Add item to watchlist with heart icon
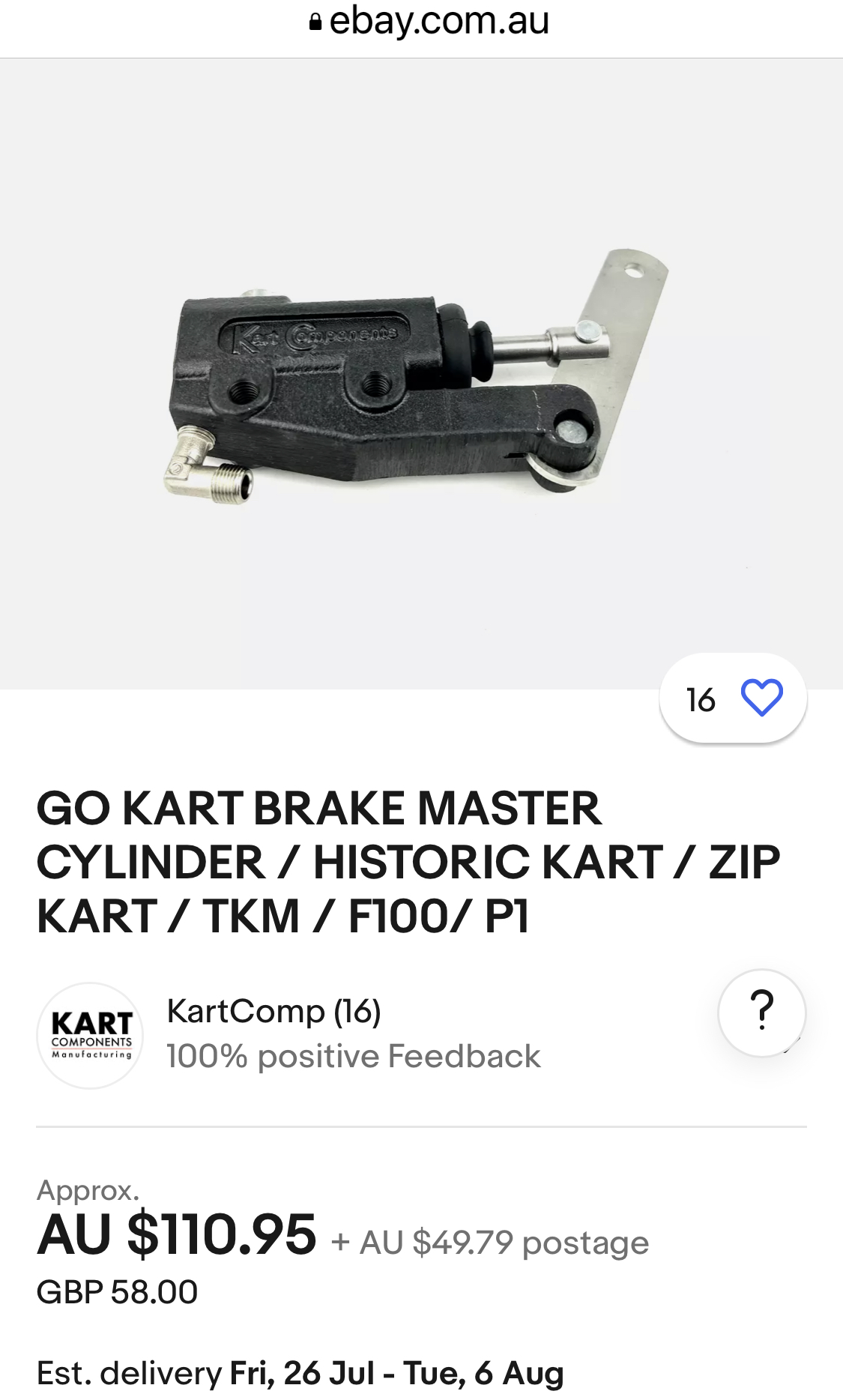 [761, 699]
